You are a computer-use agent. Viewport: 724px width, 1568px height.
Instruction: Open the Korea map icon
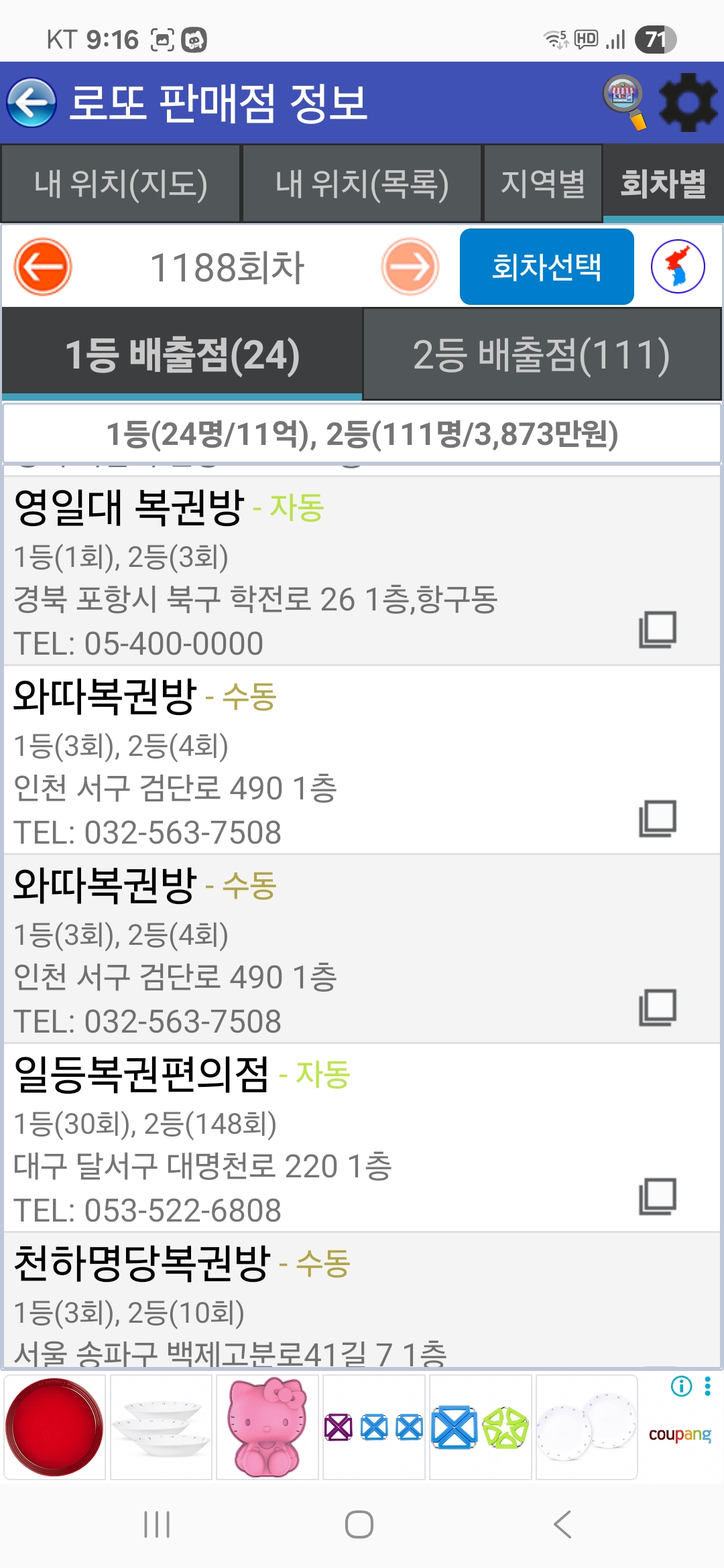tap(678, 267)
